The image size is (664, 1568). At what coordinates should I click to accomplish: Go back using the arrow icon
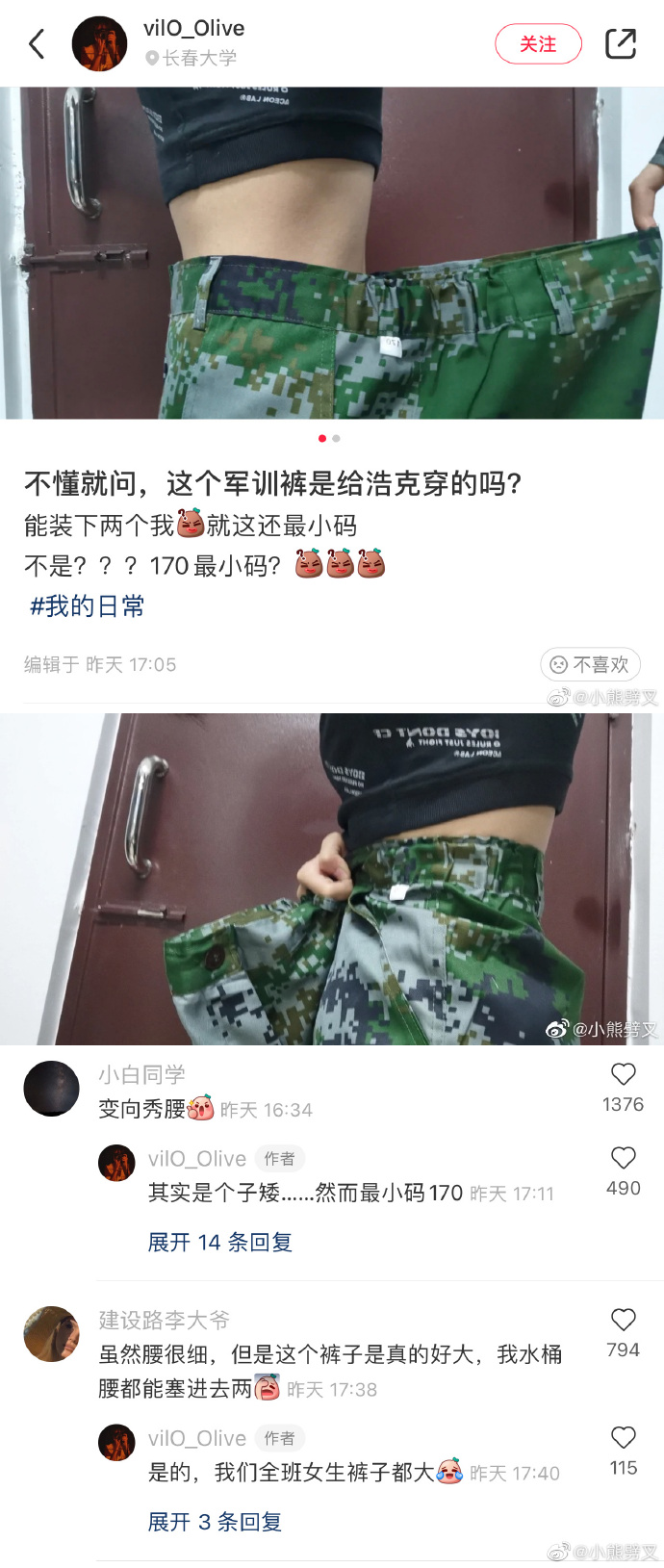(38, 43)
